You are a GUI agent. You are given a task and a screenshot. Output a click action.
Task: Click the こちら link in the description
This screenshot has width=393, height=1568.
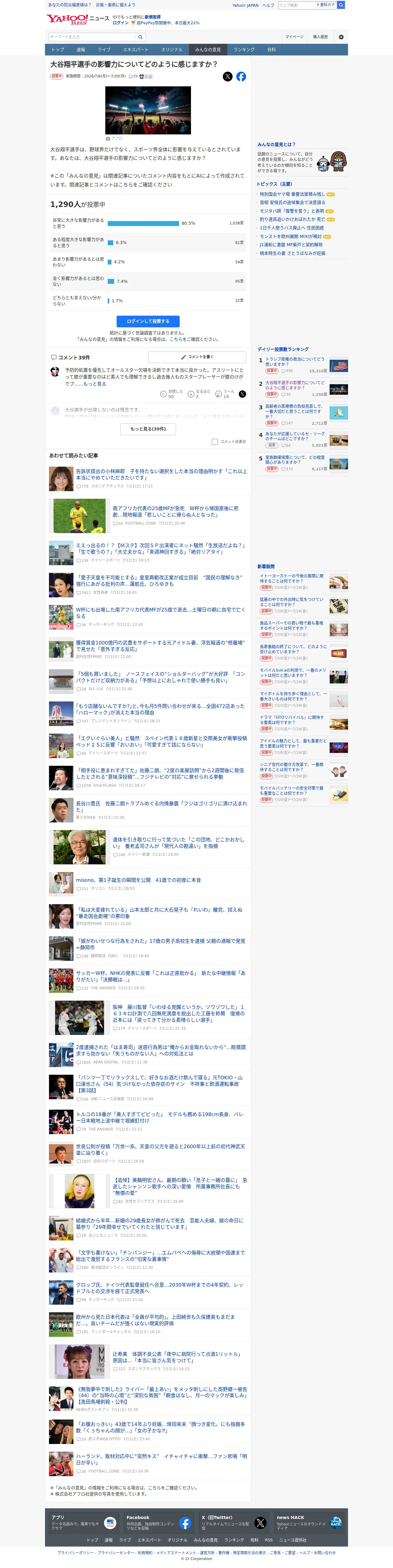tap(125, 184)
